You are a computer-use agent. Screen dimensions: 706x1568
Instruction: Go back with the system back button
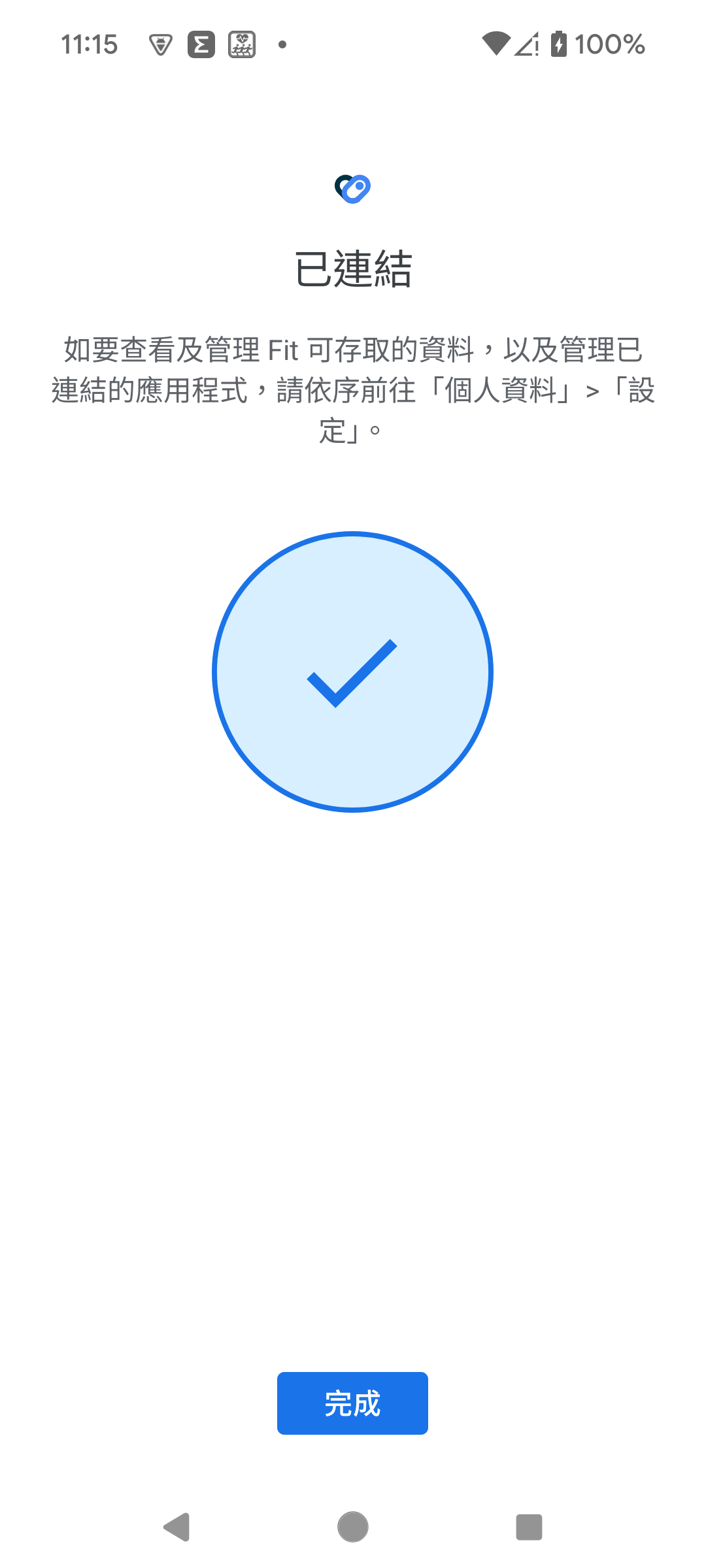coord(176,1527)
